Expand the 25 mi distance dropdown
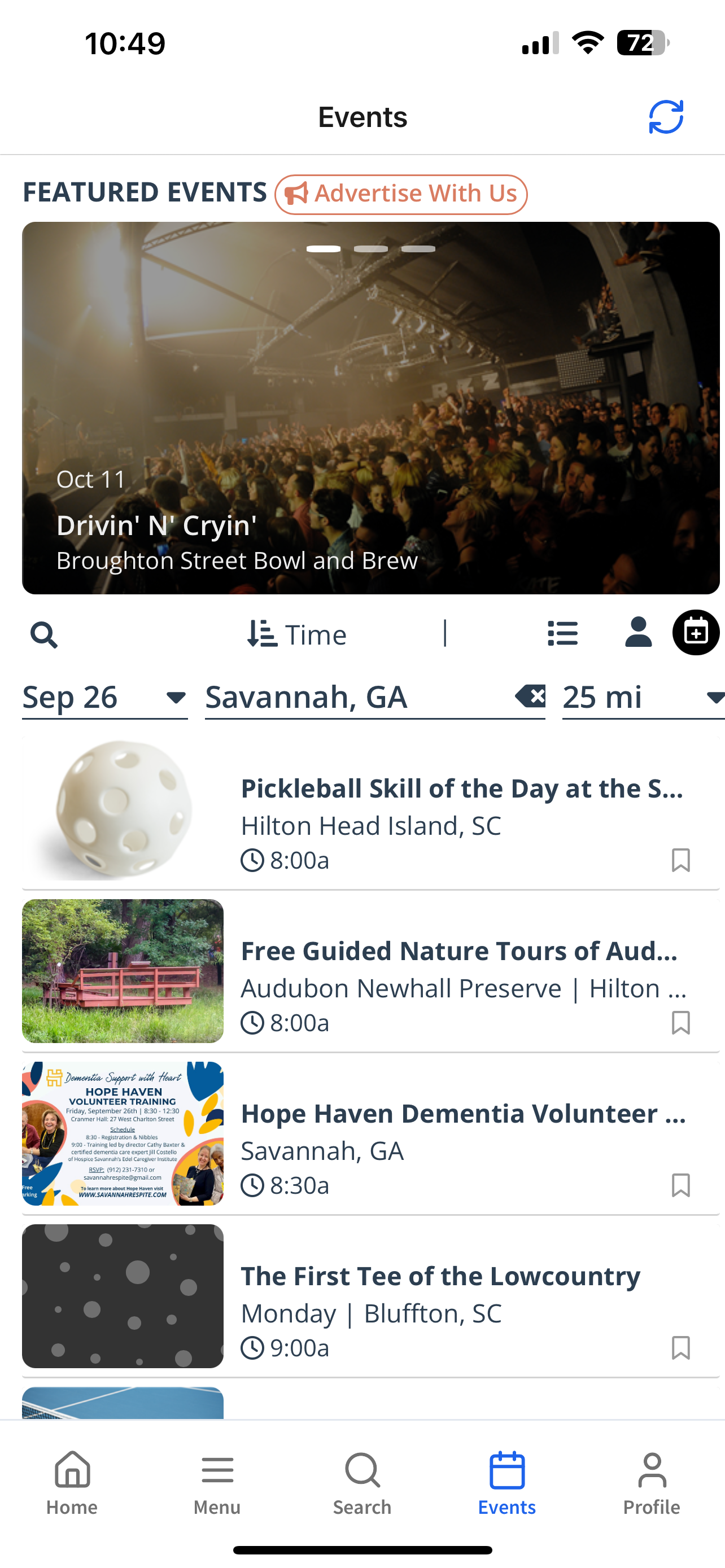The width and height of the screenshot is (725, 1568). (x=644, y=698)
